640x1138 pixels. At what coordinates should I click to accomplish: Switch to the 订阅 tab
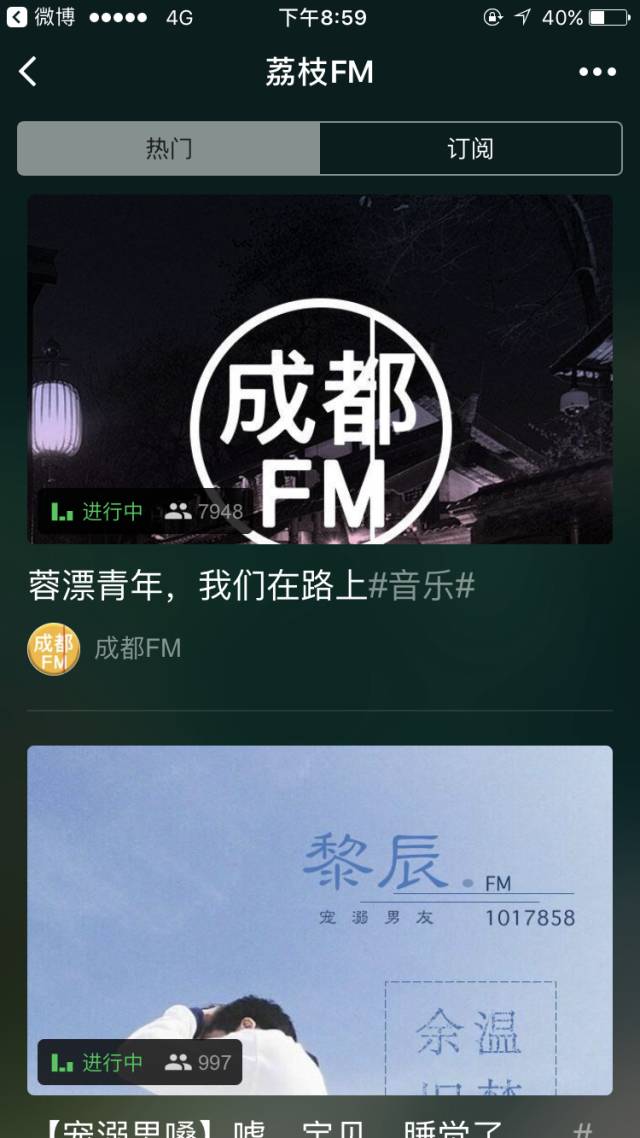tap(470, 149)
